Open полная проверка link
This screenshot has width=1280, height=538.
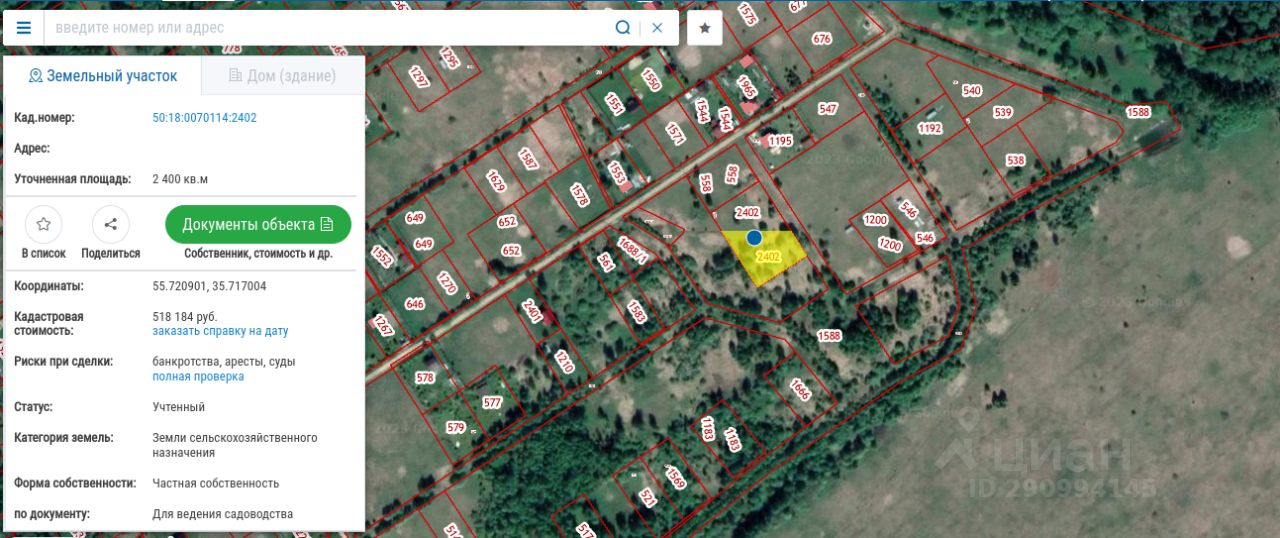click(198, 377)
